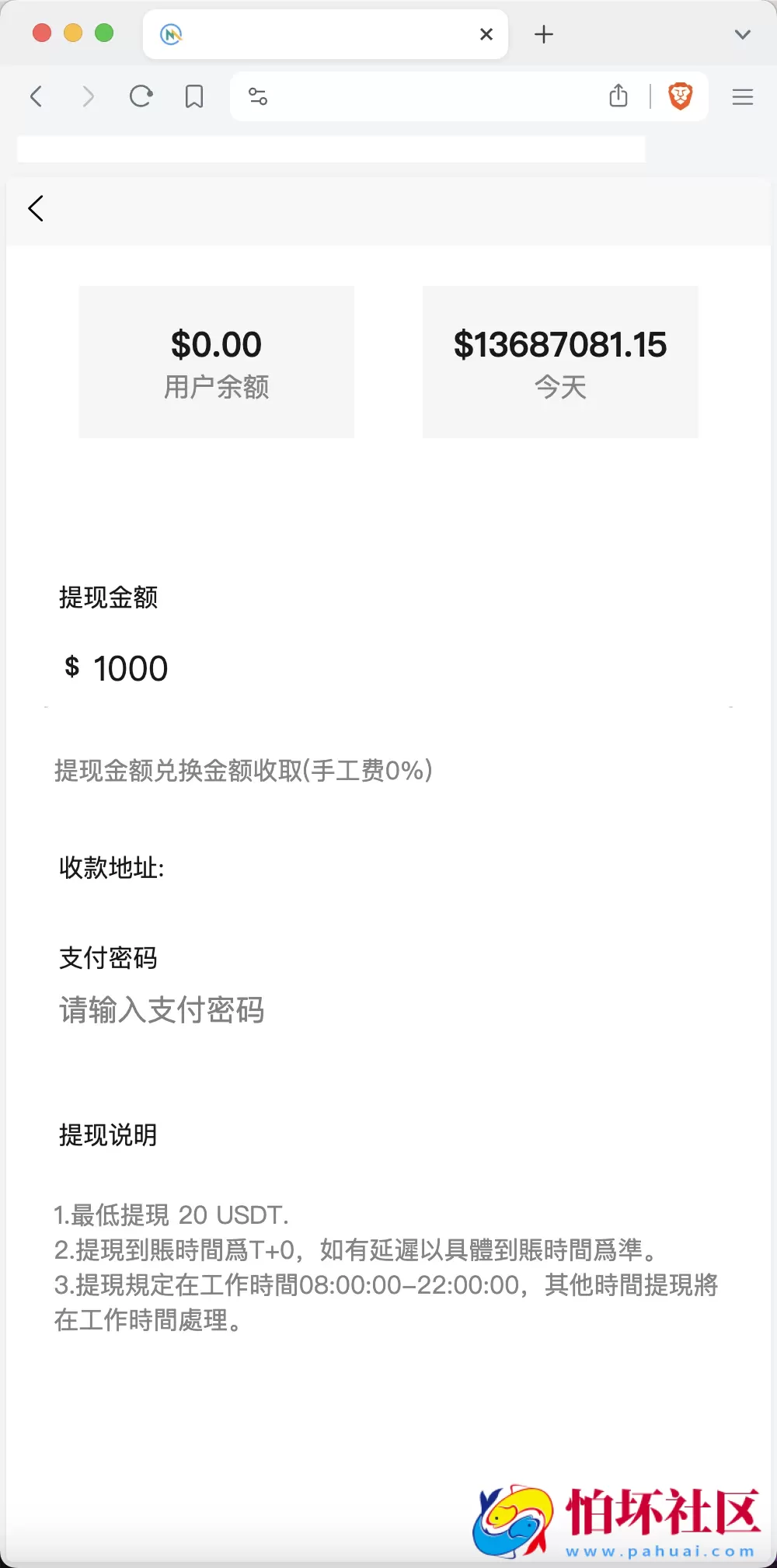Click the share icon in toolbar

click(618, 96)
